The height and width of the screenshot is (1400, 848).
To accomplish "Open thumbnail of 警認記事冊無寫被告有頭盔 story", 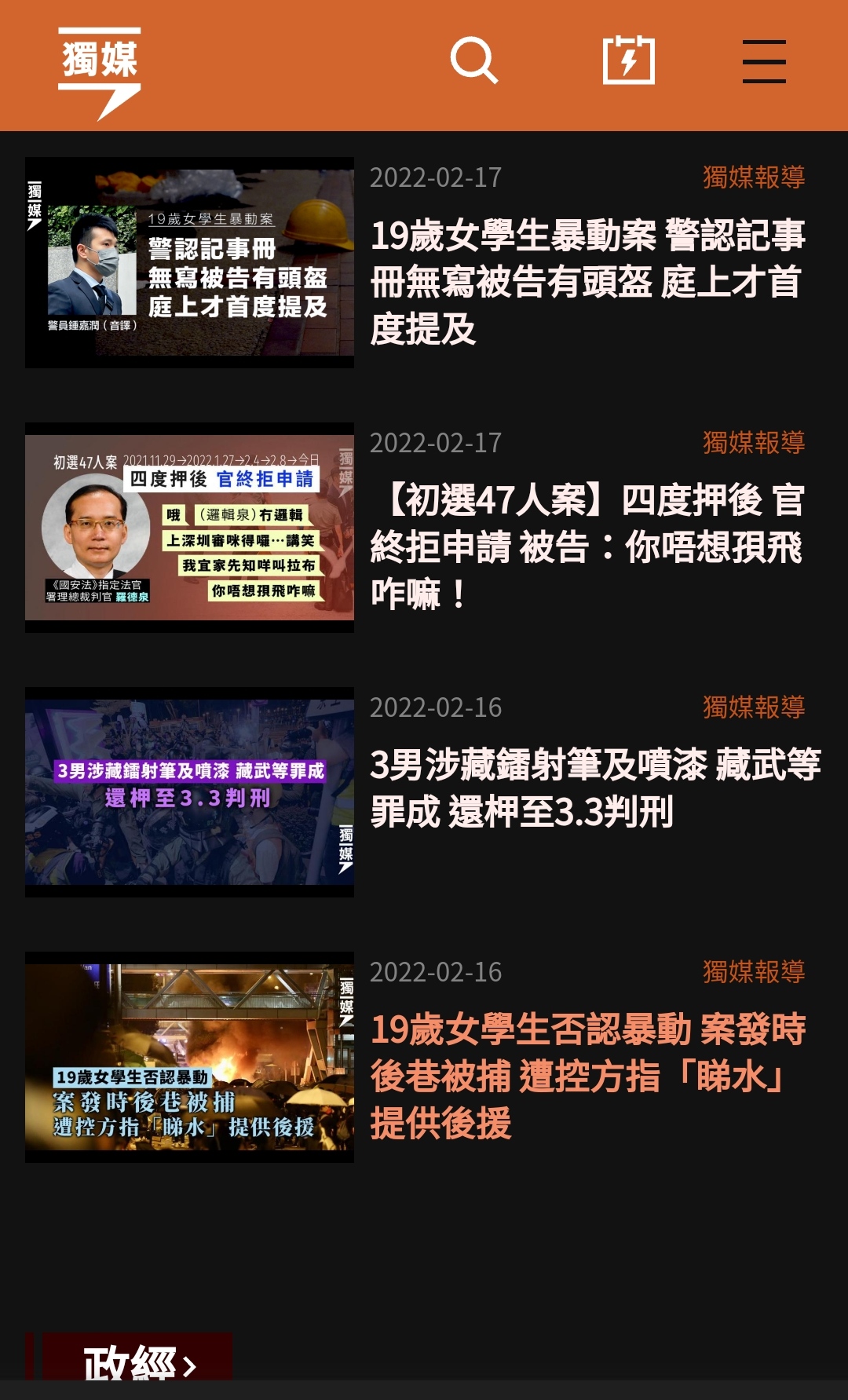I will click(189, 262).
